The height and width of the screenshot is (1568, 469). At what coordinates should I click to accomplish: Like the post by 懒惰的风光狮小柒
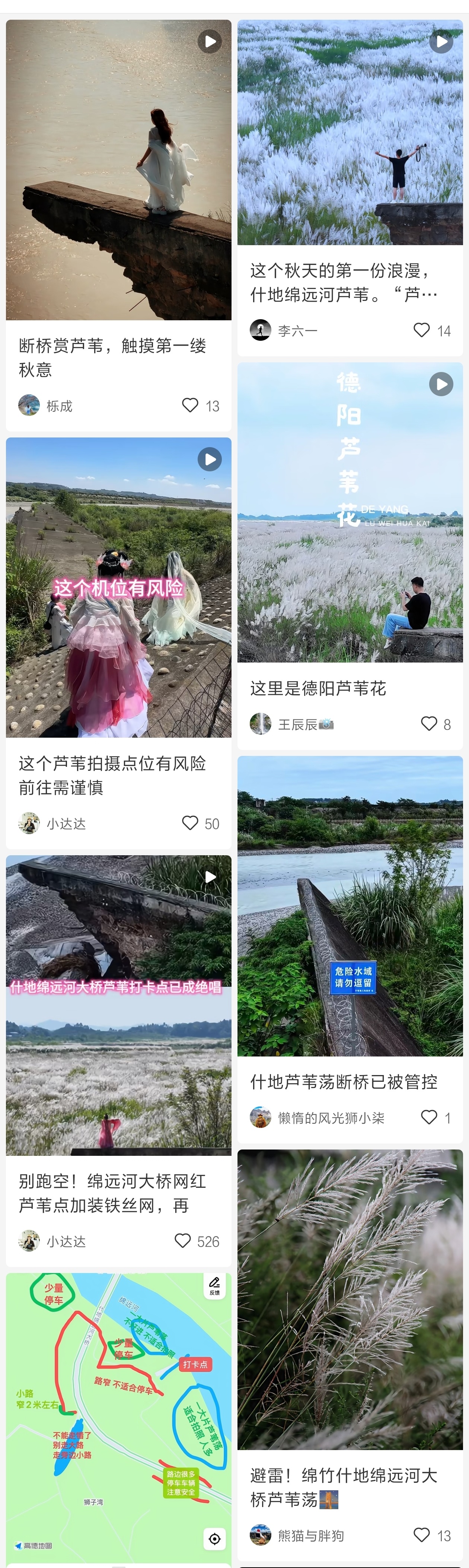point(429,1117)
